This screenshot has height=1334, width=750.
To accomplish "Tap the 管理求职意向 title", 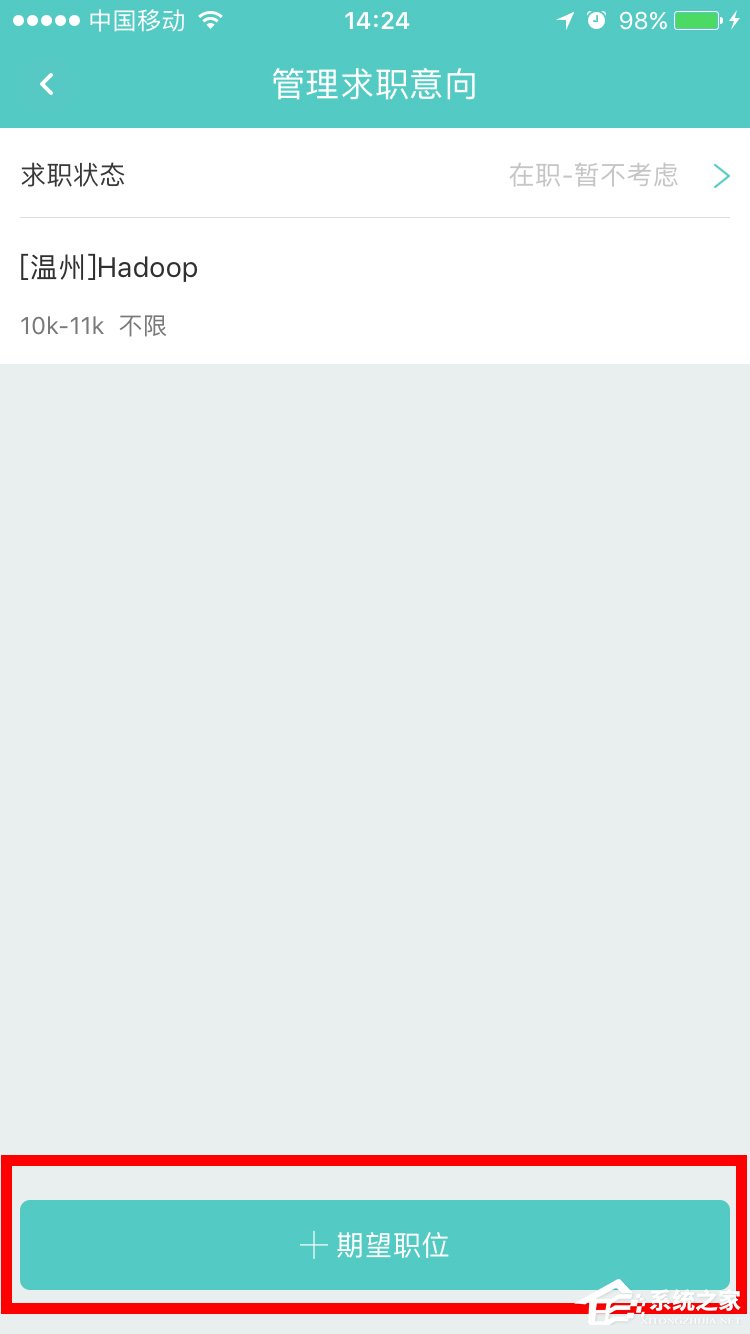I will (x=374, y=84).
